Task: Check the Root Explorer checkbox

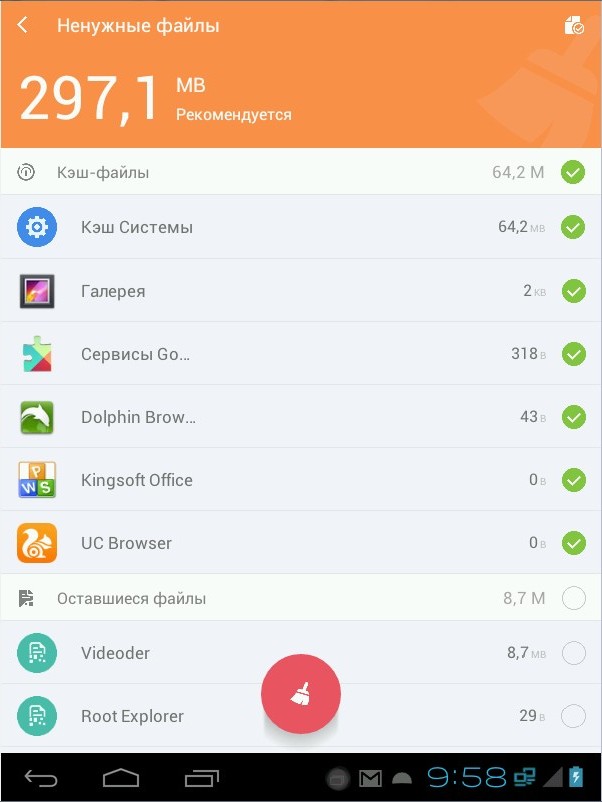Action: tap(573, 716)
